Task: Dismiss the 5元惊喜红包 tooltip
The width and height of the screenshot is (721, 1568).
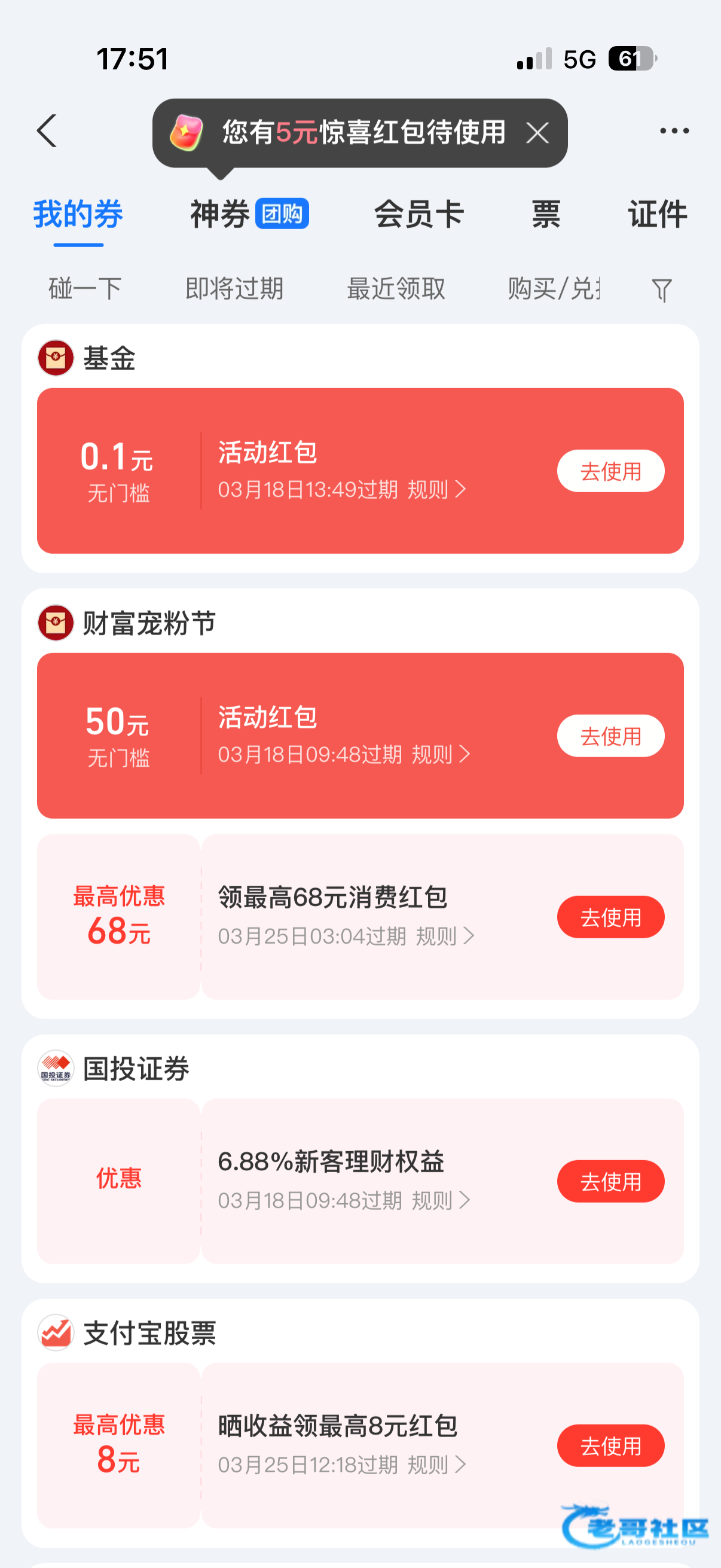Action: [x=537, y=133]
